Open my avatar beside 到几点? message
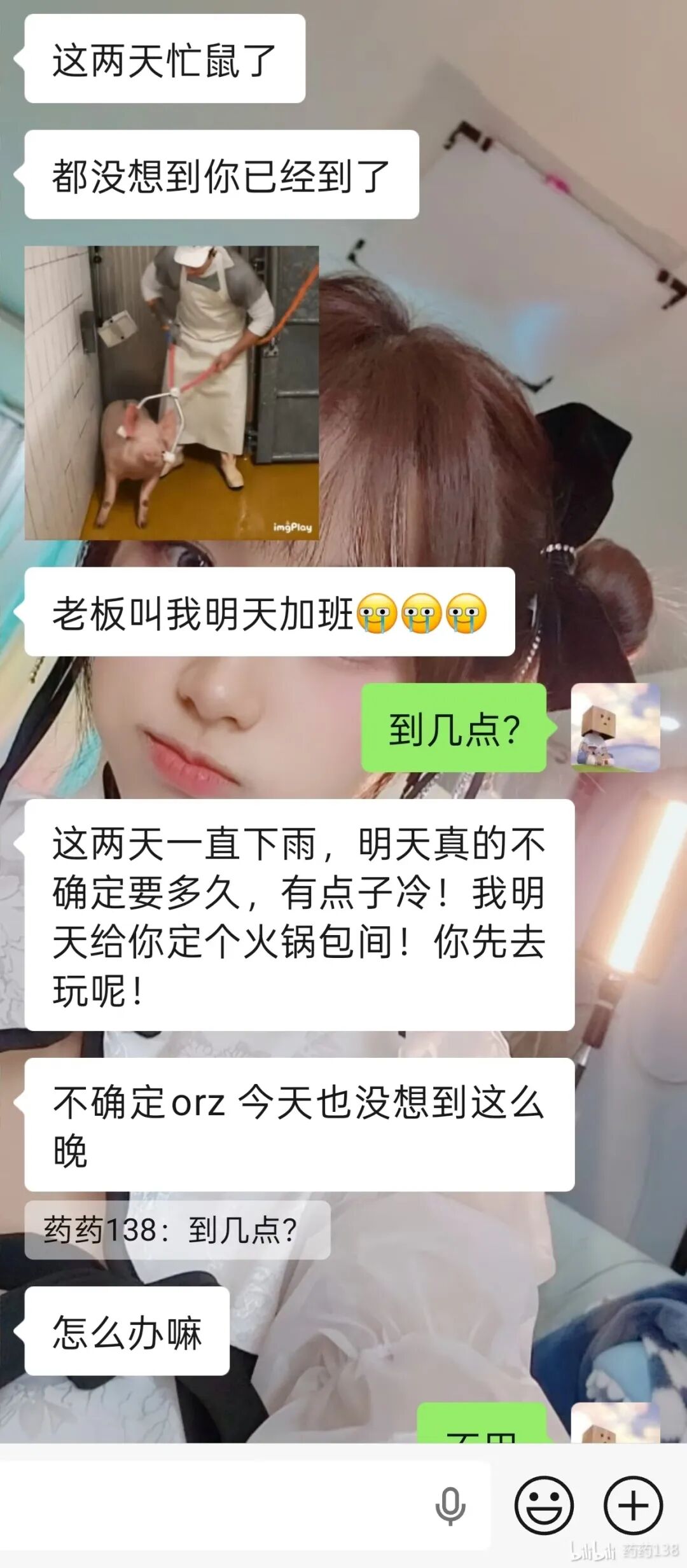Viewport: 687px width, 1568px height. pos(615,728)
